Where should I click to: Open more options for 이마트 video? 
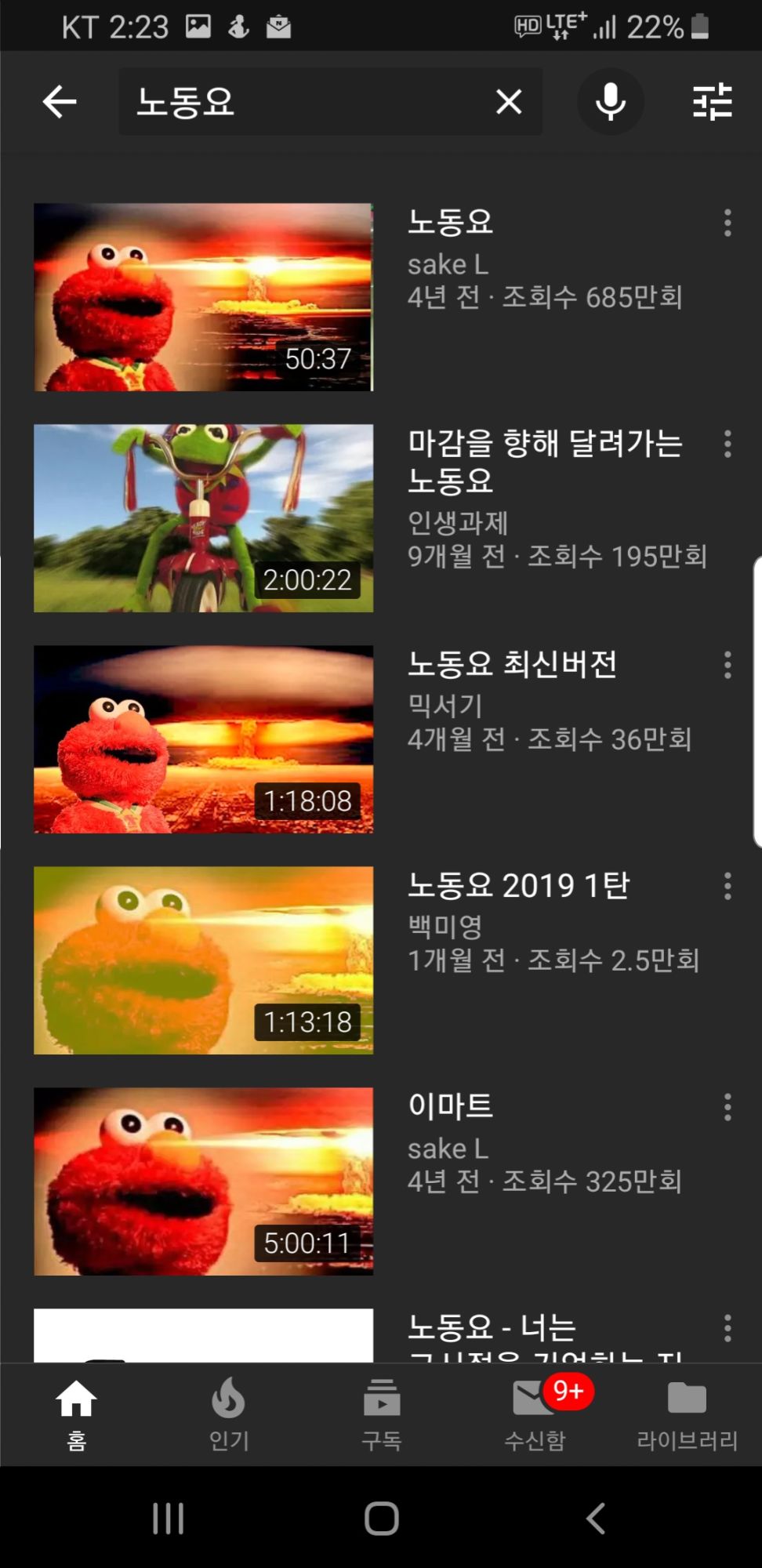pyautogui.click(x=728, y=1107)
